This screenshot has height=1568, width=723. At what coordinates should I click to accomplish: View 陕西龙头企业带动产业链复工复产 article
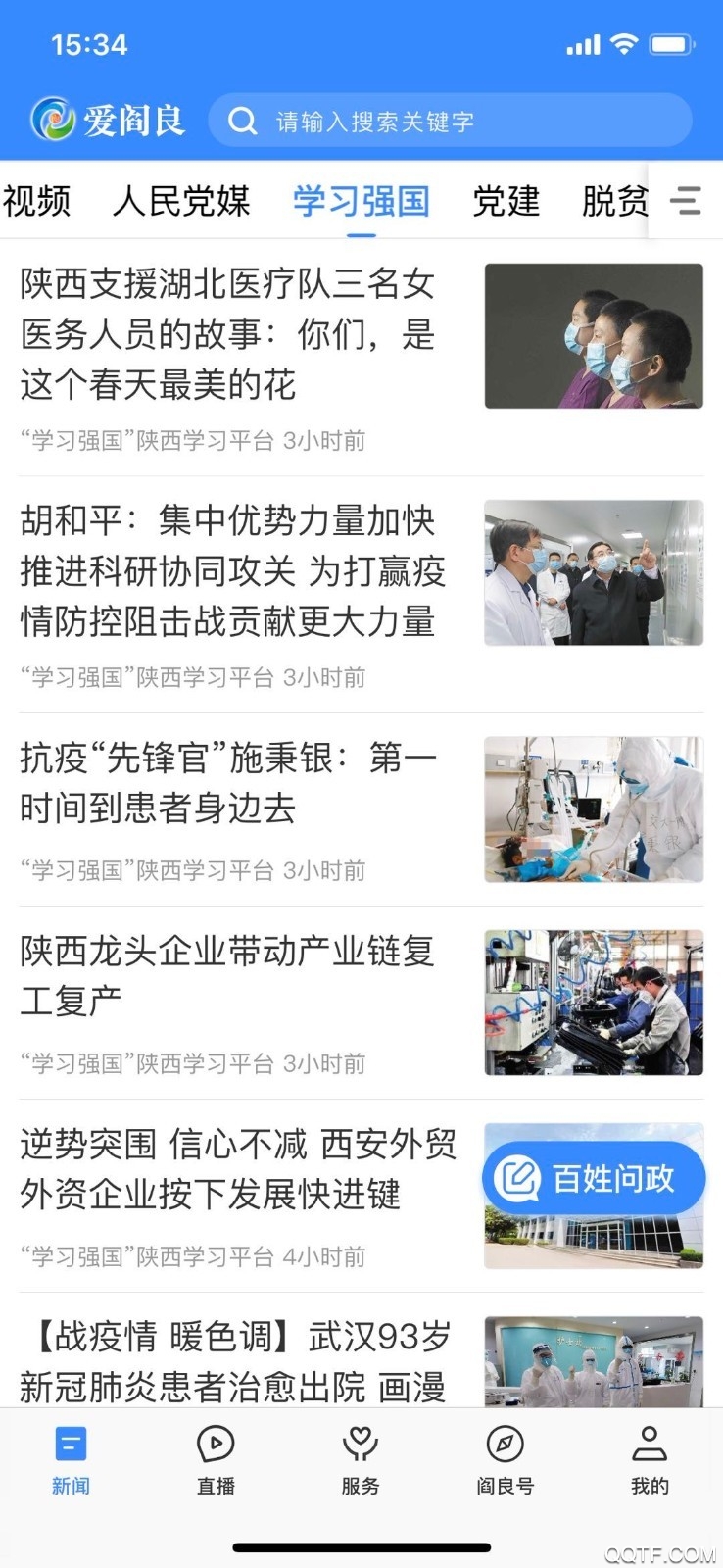point(227,976)
